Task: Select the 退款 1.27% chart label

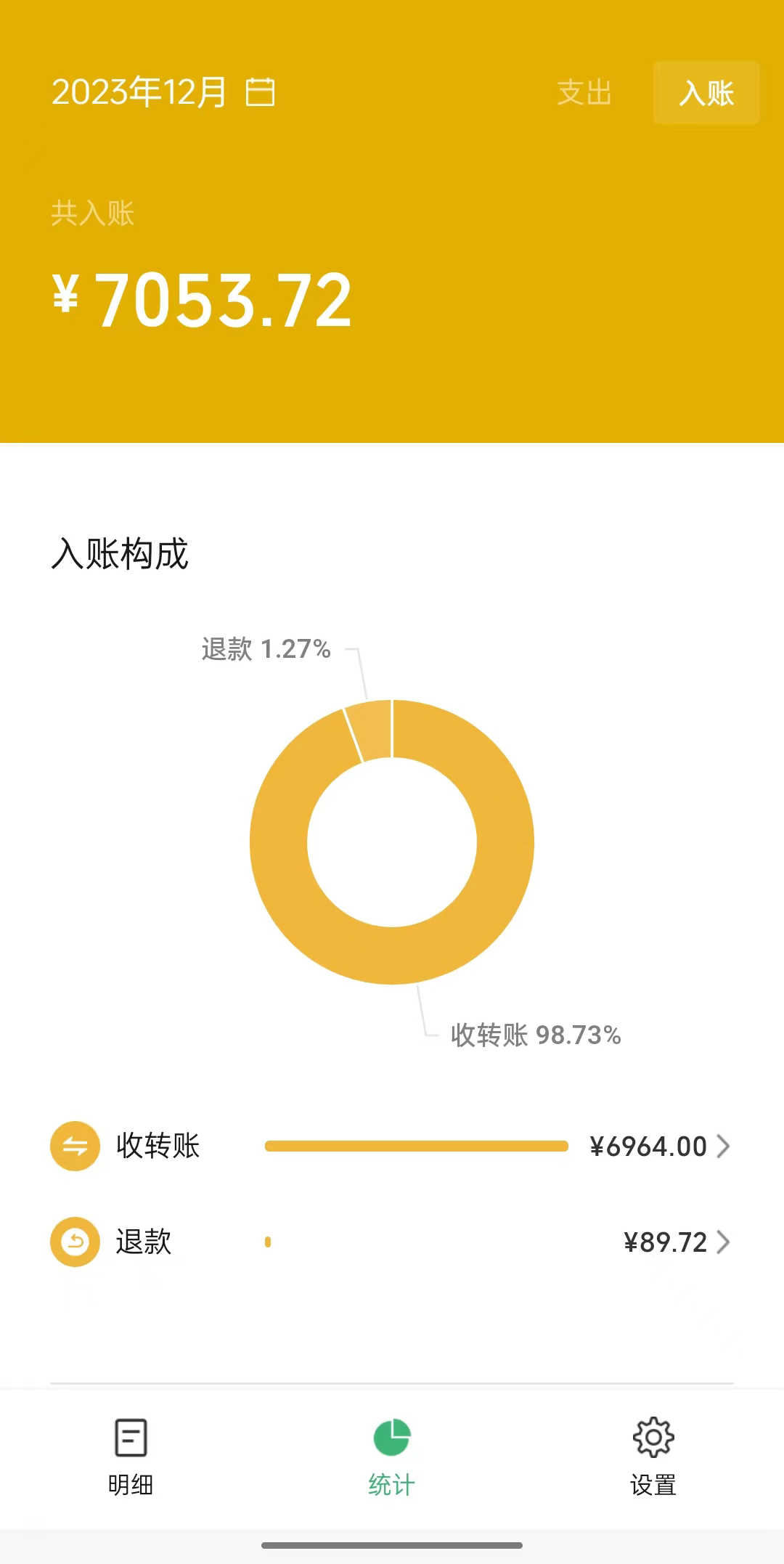Action: (x=265, y=649)
